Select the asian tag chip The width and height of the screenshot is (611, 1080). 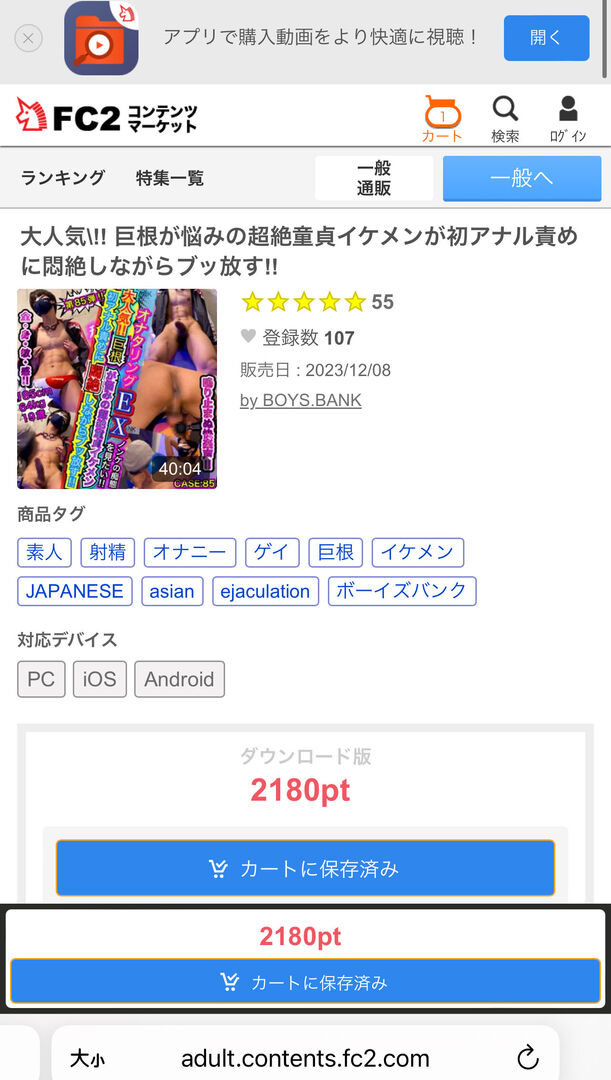pos(172,591)
